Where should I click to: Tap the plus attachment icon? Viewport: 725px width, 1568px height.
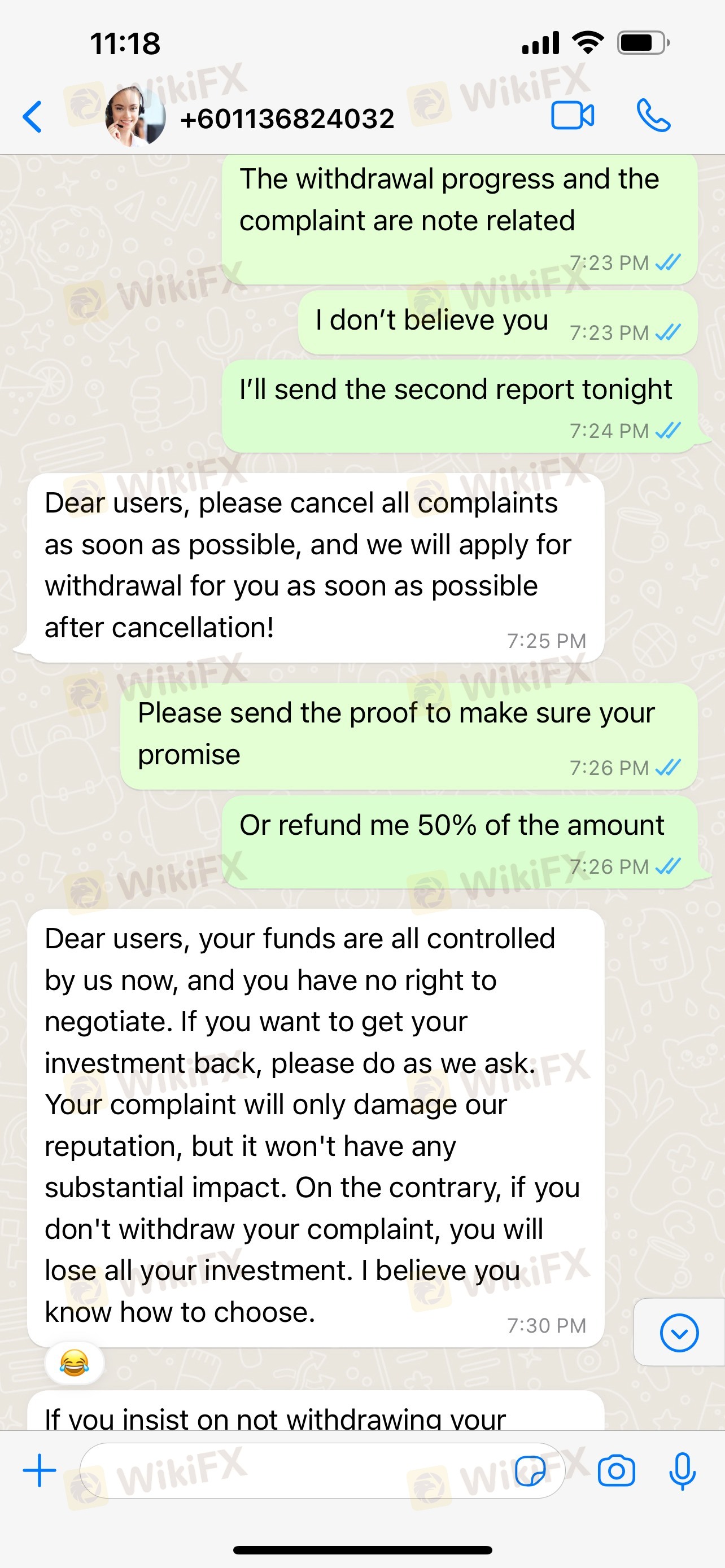point(40,1470)
